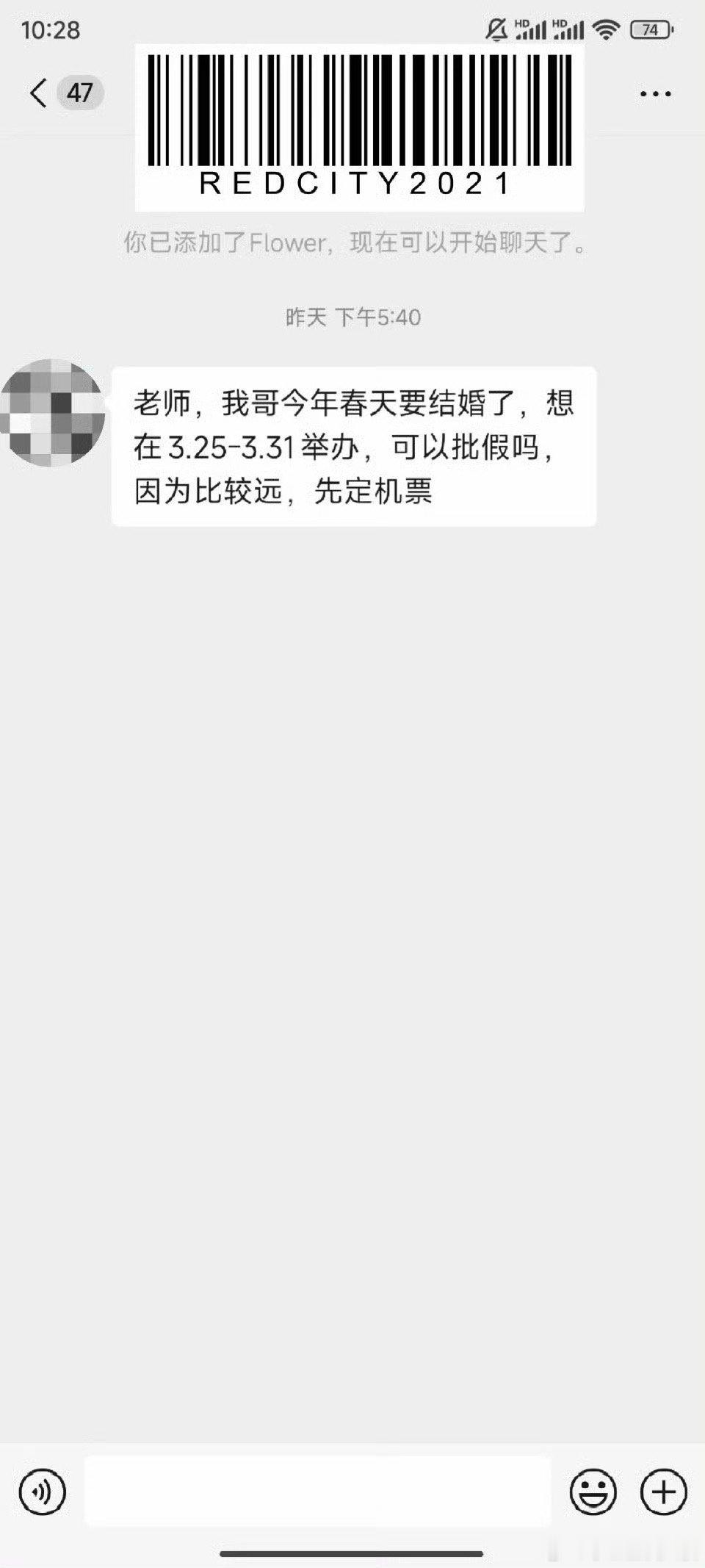705x1568 pixels.
Task: Tap the timestamp 昨天 下午5:40
Action: point(352,316)
